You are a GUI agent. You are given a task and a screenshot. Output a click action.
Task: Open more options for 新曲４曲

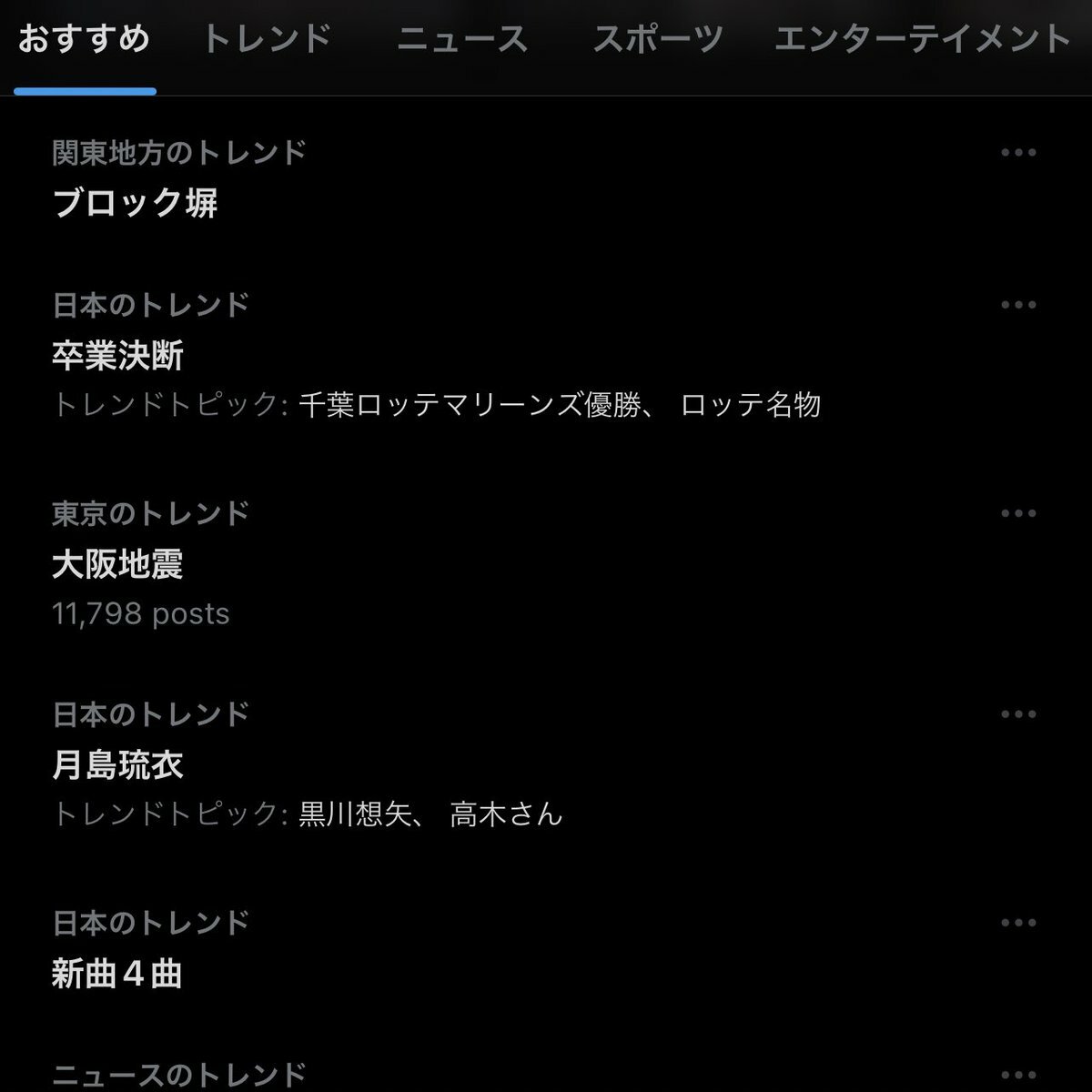[x=1018, y=923]
